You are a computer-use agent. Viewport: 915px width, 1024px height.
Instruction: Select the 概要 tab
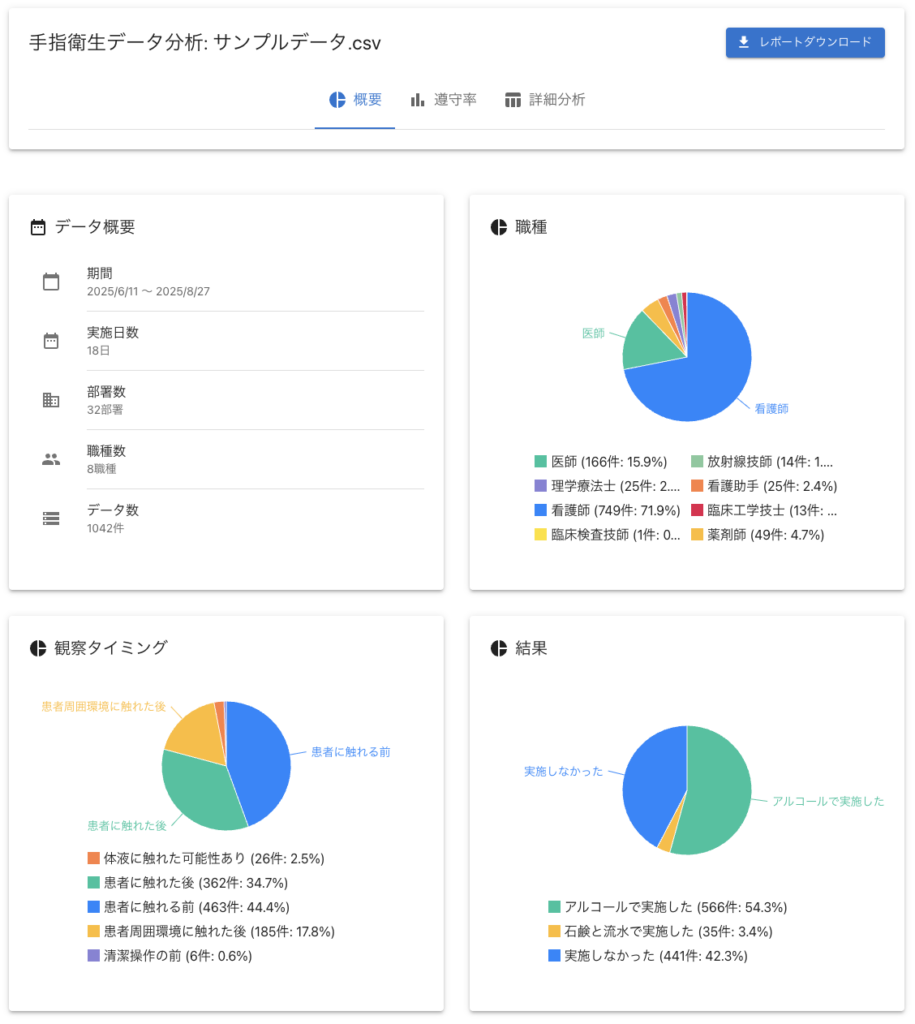pos(355,100)
